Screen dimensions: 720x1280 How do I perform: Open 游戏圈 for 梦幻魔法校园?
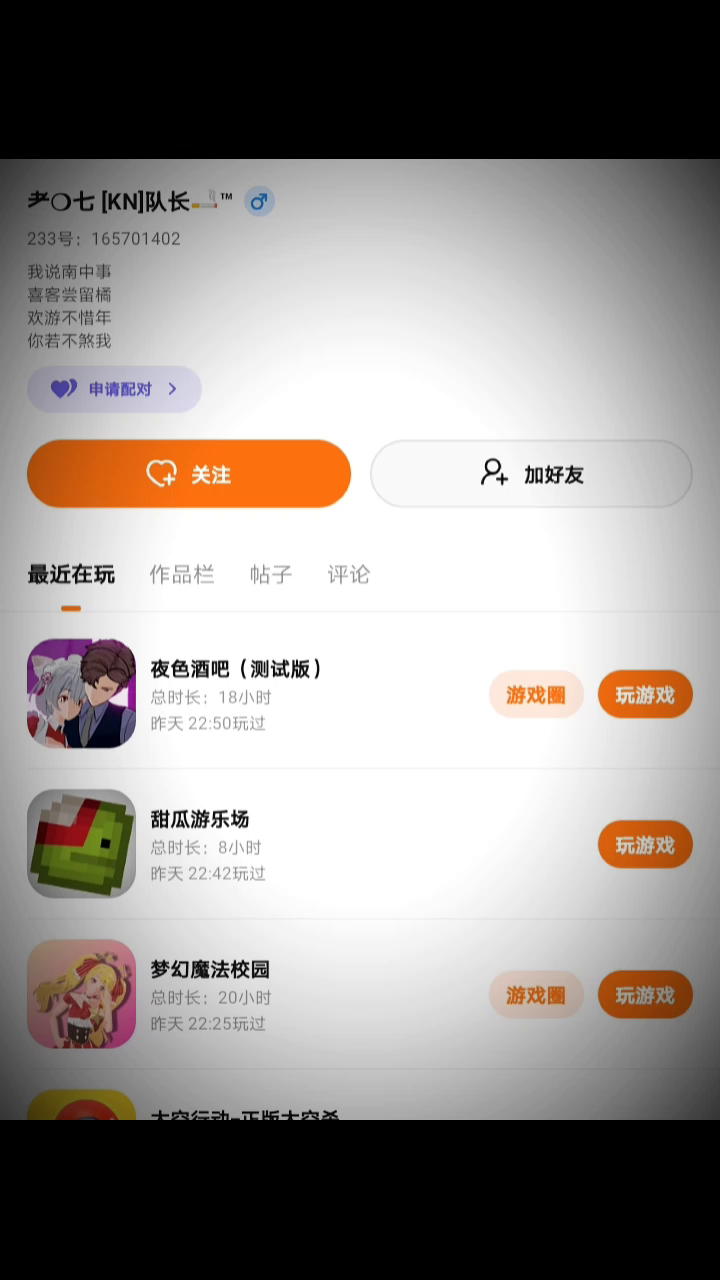(x=536, y=995)
